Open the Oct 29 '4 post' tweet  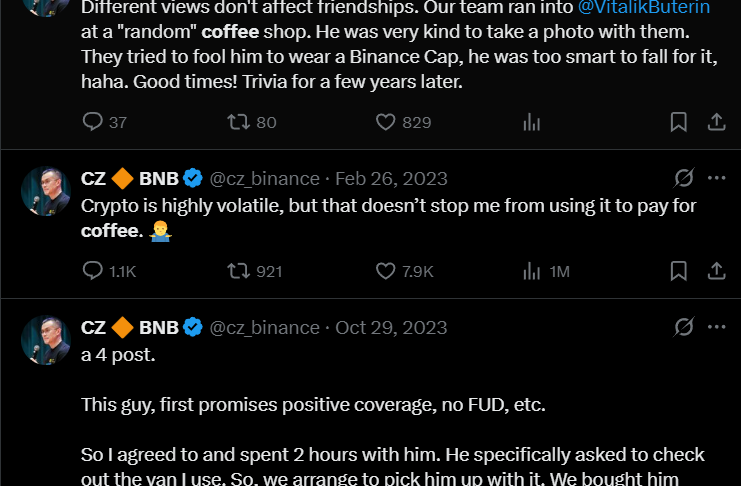tap(400, 405)
